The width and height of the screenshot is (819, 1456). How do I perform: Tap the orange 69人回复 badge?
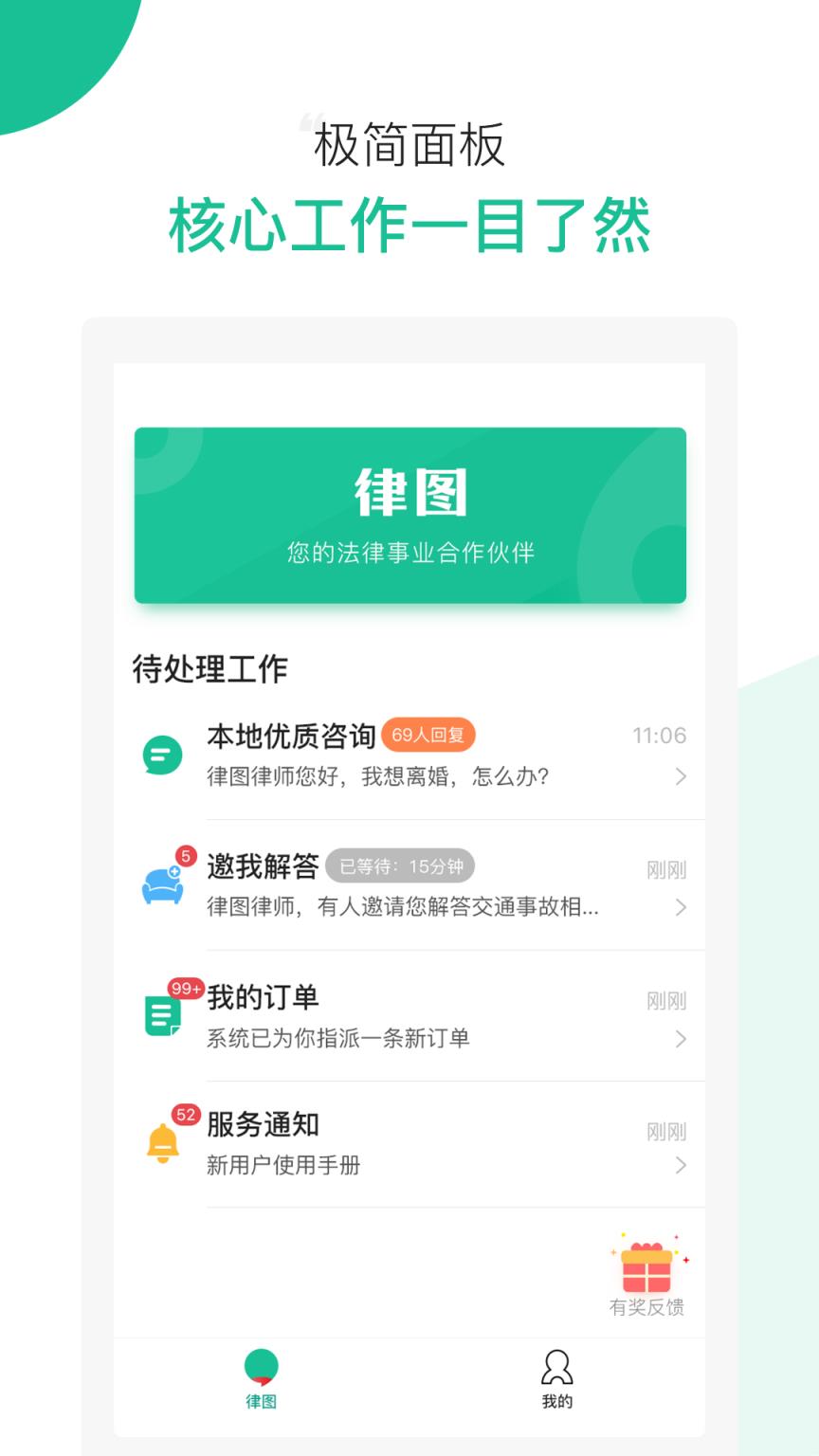(429, 735)
